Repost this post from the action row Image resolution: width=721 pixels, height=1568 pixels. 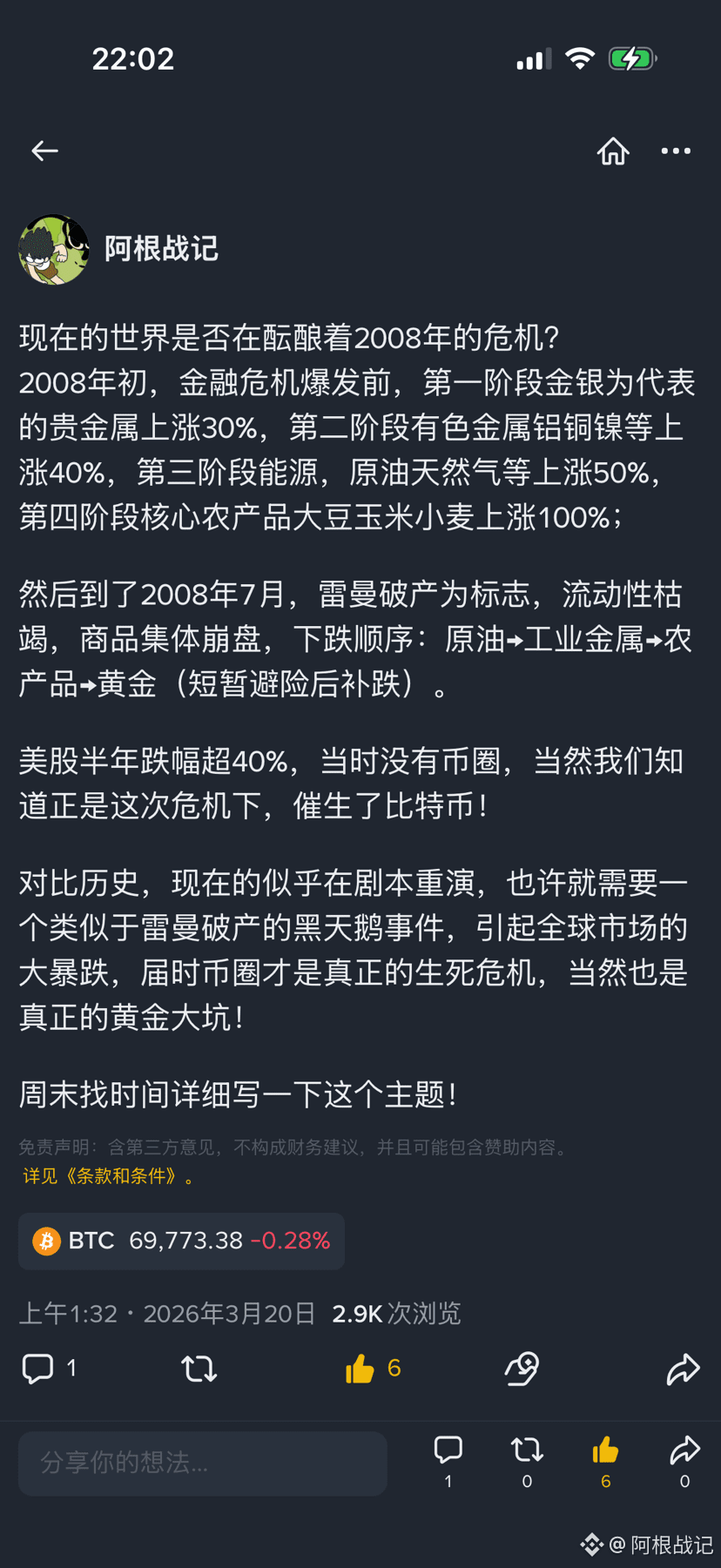pyautogui.click(x=199, y=1369)
